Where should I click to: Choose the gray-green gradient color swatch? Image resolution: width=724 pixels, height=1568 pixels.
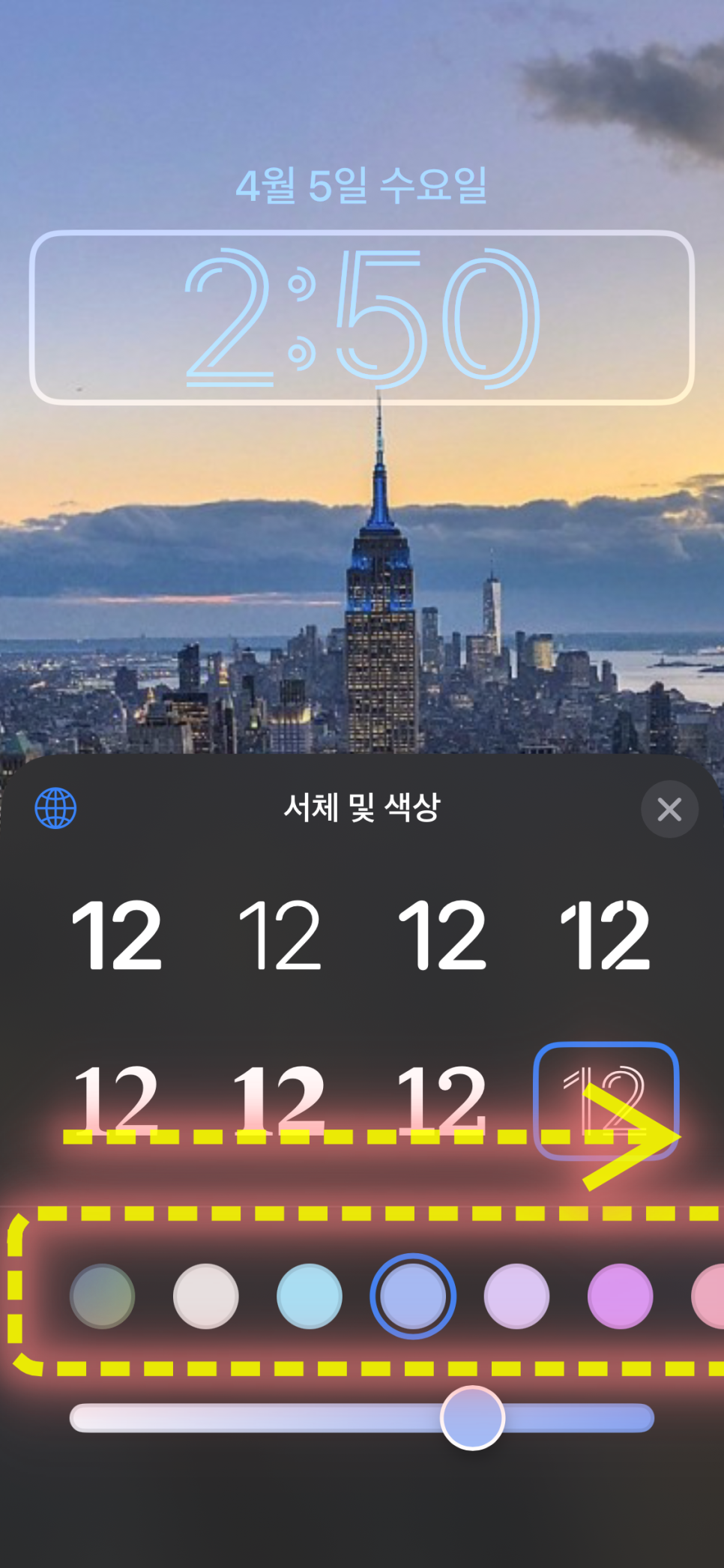coord(102,1296)
